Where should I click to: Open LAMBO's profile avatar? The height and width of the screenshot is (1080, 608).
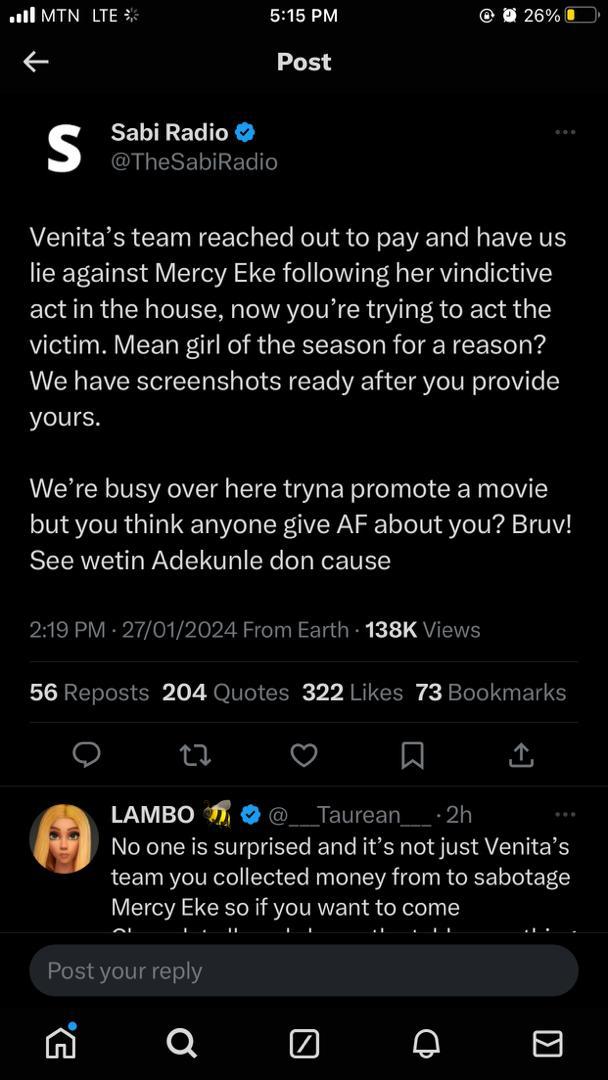[64, 838]
